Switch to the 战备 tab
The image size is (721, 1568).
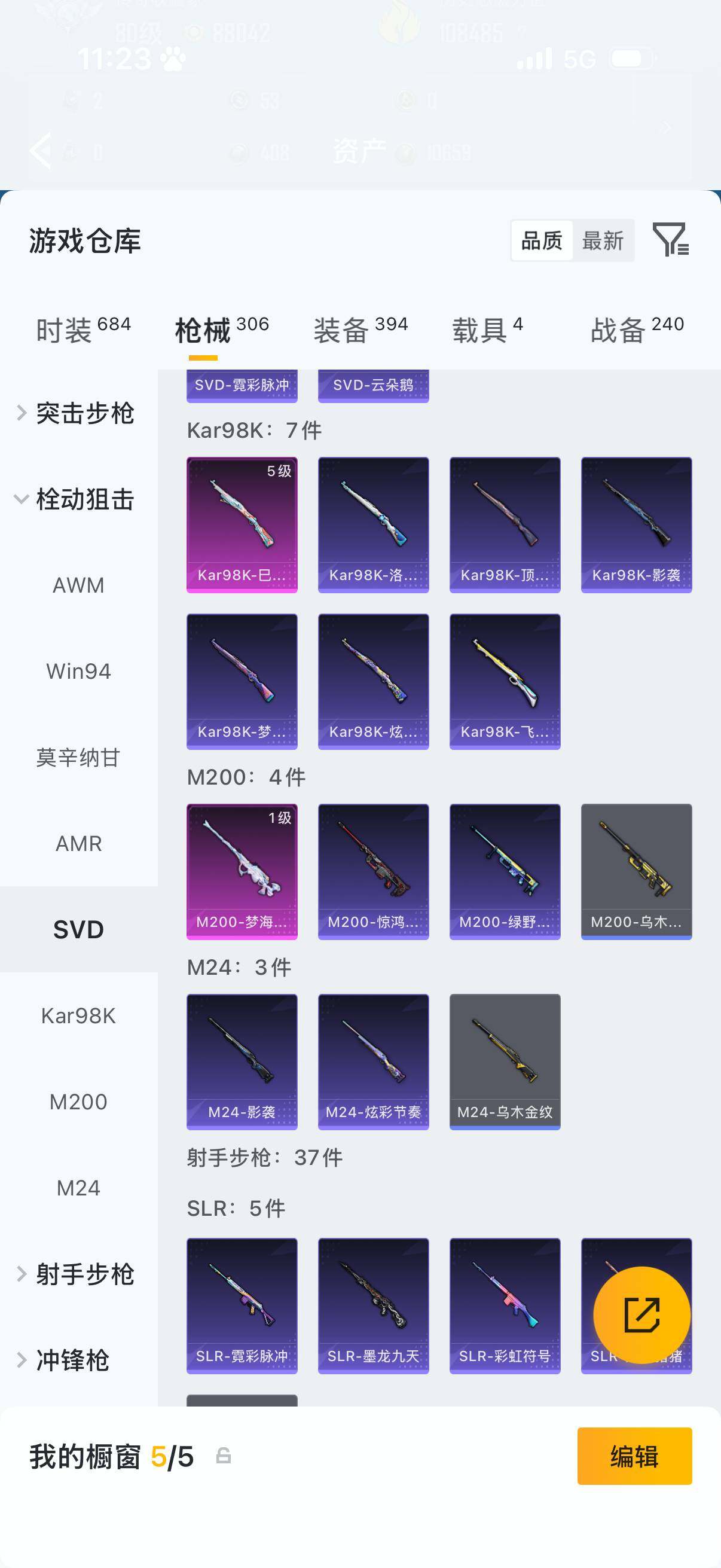[x=637, y=331]
